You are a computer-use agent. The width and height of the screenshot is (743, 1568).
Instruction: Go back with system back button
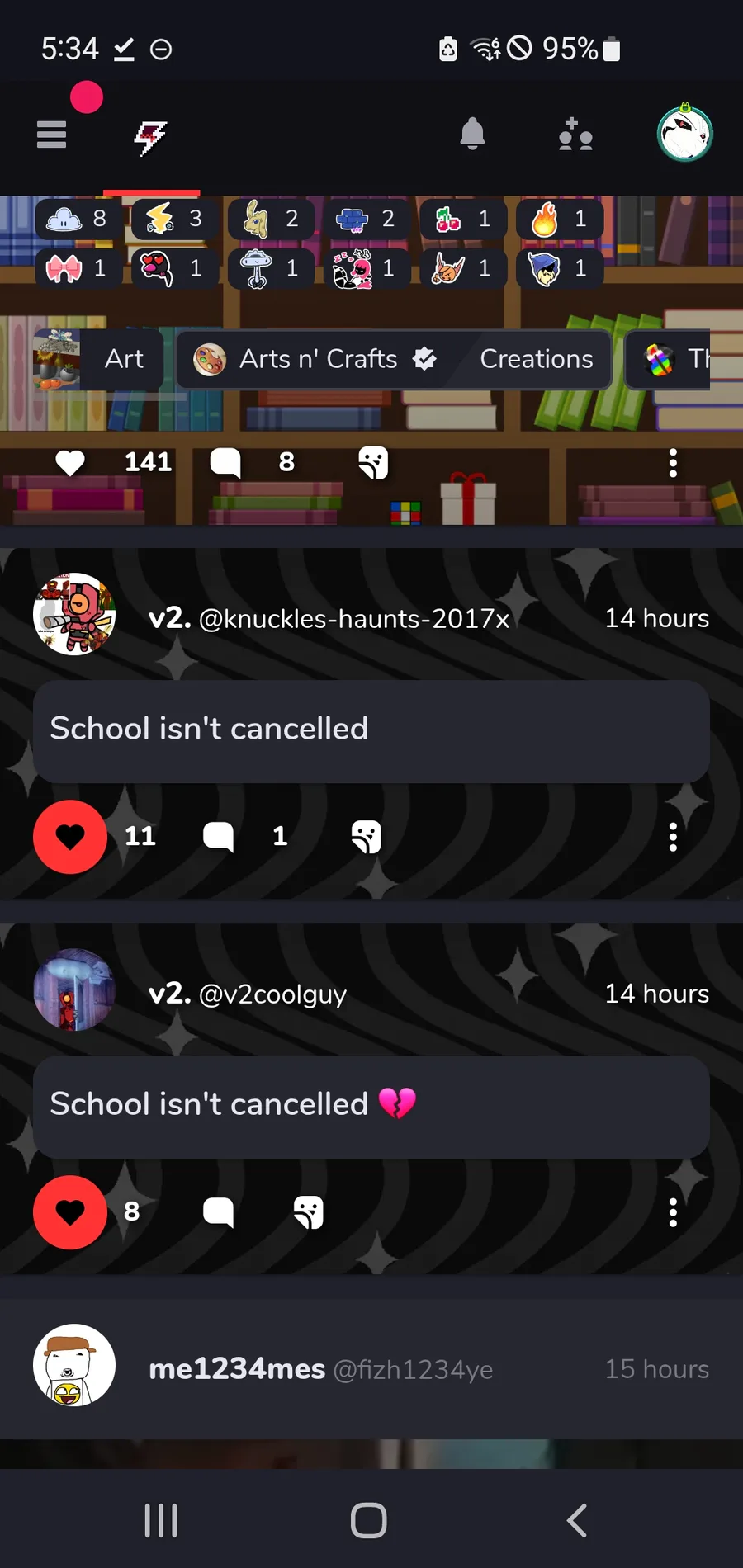pyautogui.click(x=577, y=1520)
